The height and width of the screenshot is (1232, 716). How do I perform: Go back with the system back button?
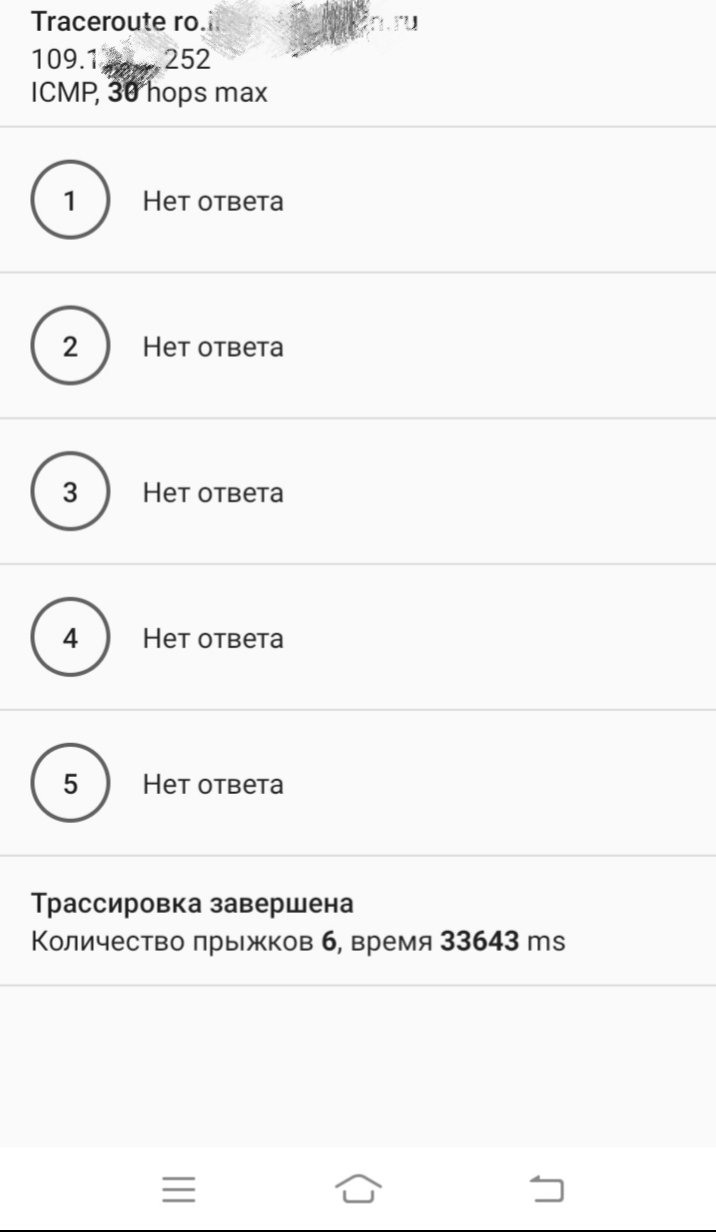coord(546,1189)
